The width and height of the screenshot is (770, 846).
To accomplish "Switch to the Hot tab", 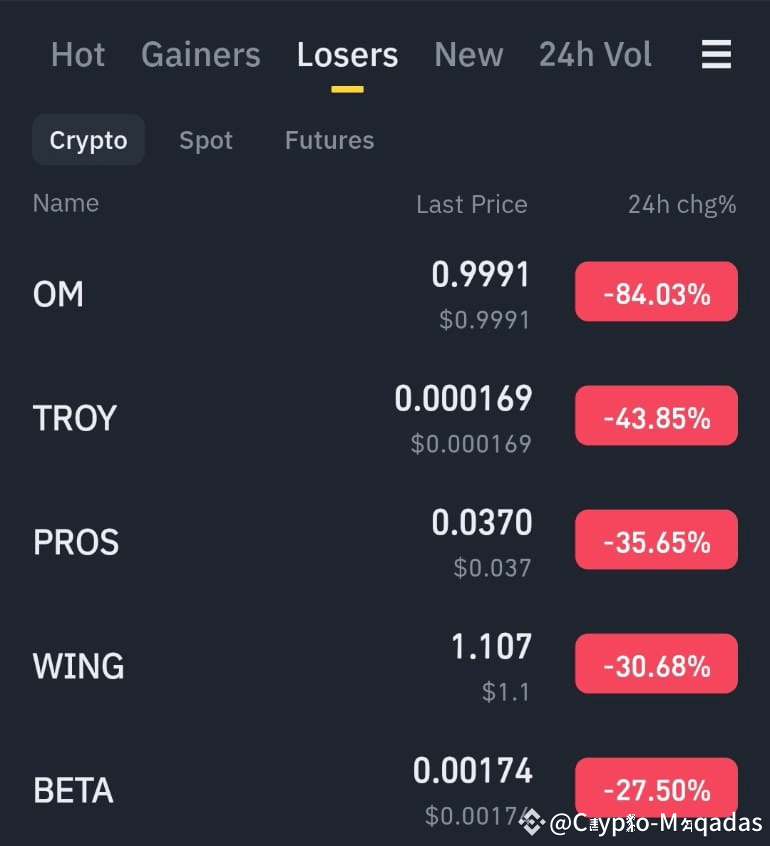I will 77,55.
